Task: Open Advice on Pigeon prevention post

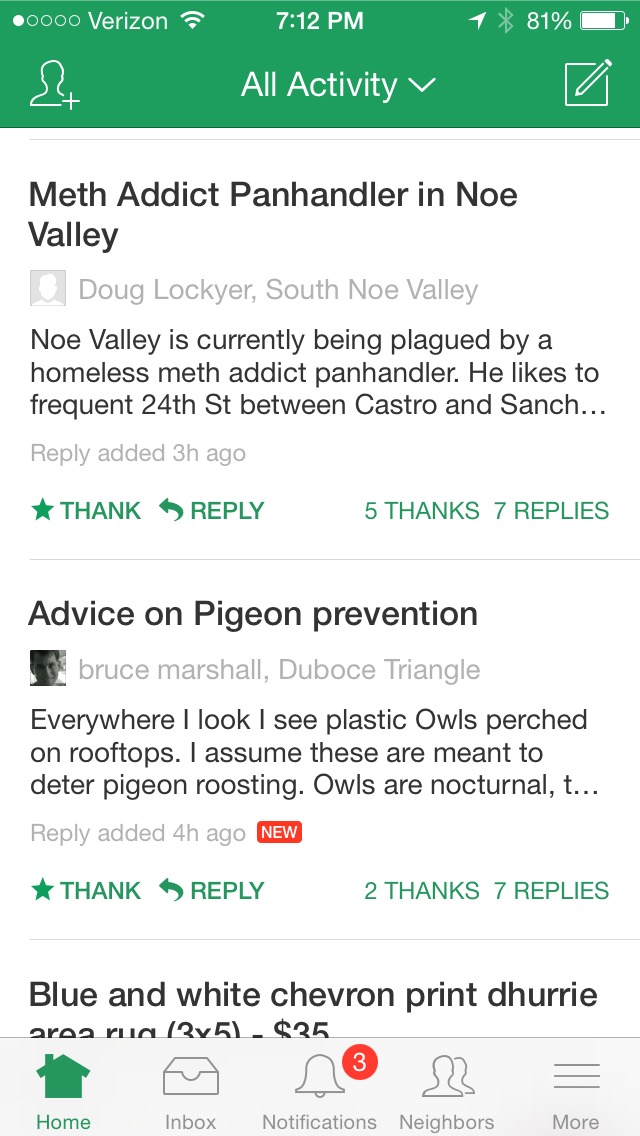Action: tap(253, 614)
